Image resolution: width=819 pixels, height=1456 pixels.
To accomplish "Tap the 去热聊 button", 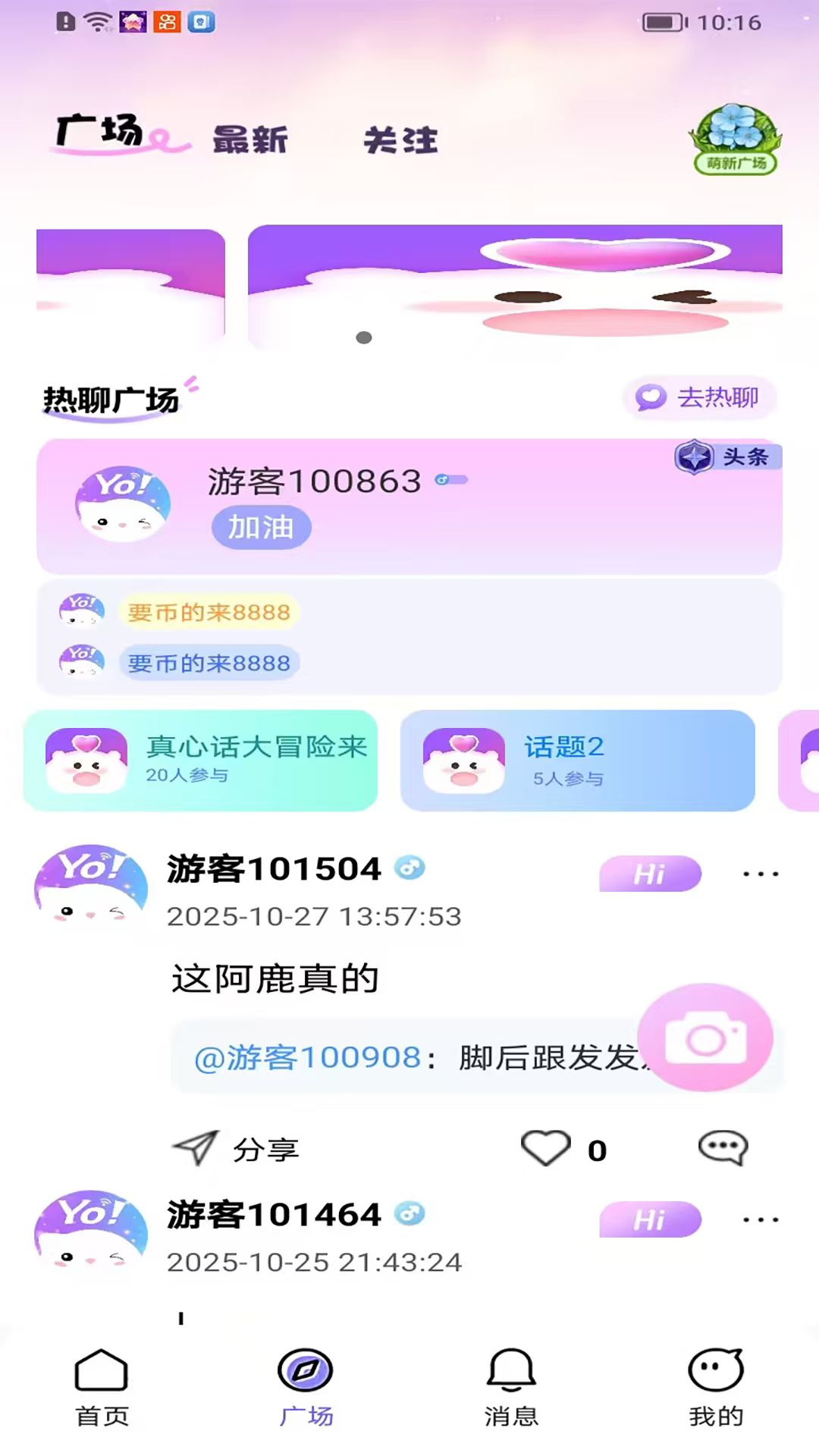I will click(699, 397).
